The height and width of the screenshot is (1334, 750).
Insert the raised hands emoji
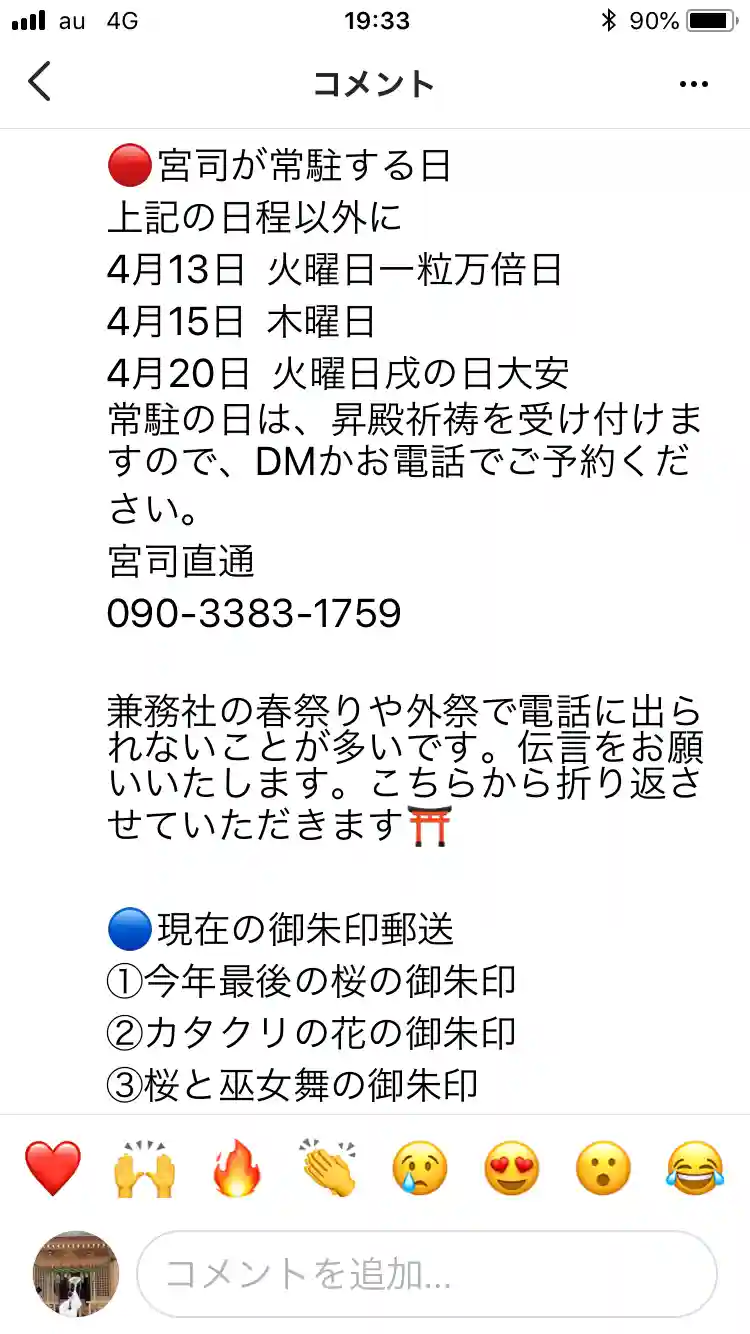(145, 1168)
